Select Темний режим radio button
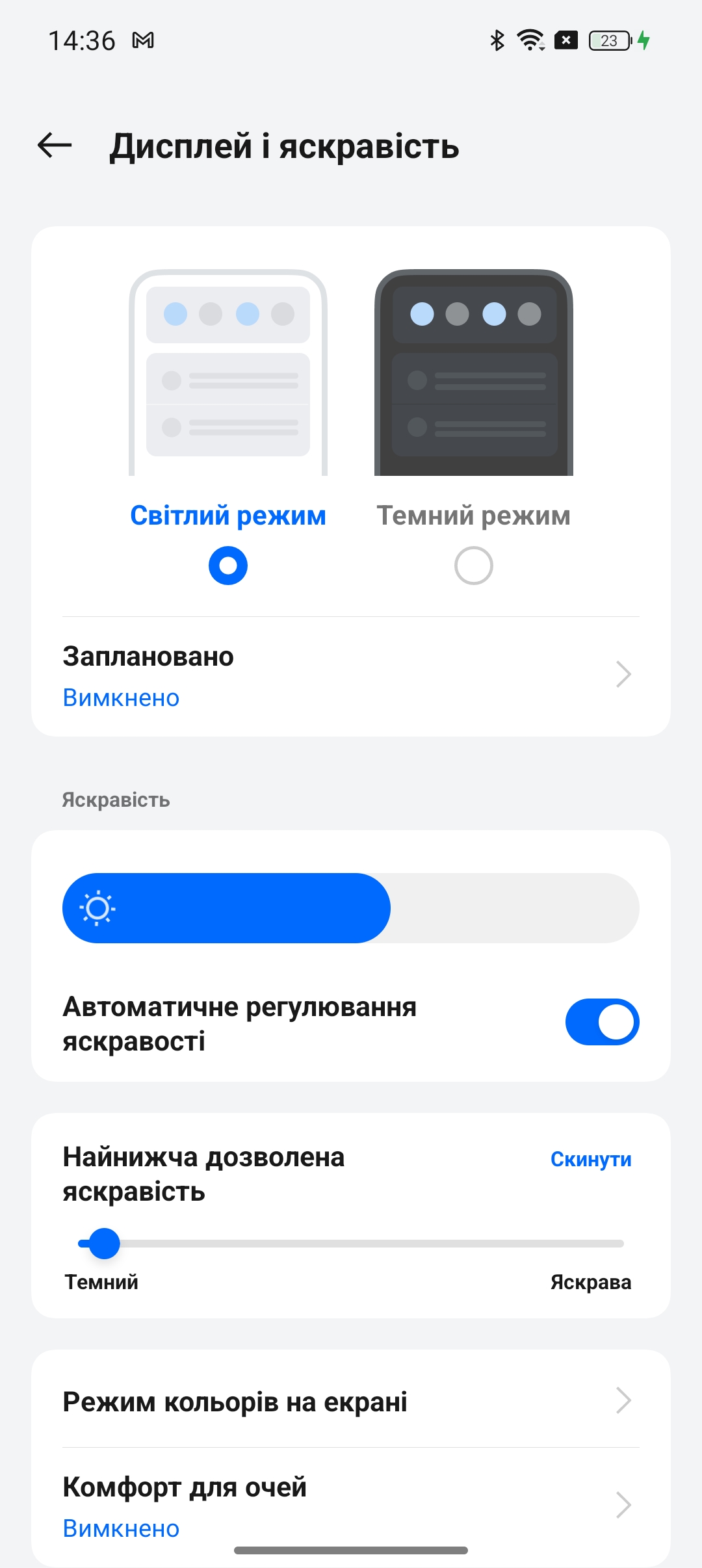The height and width of the screenshot is (1568, 702). click(x=473, y=566)
